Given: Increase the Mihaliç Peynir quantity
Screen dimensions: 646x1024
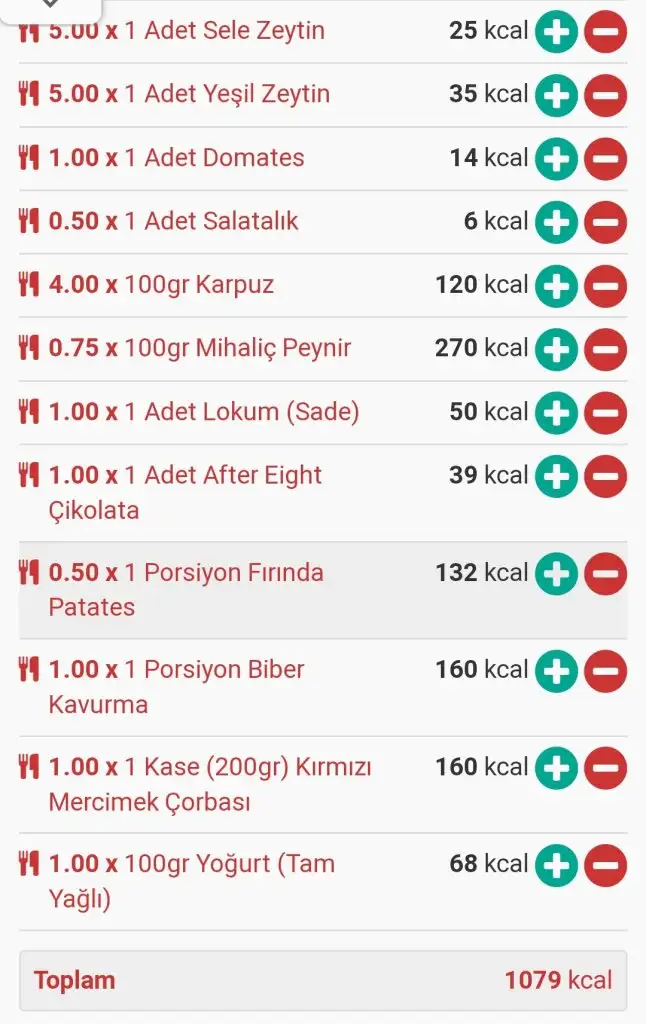Looking at the screenshot, I should (556, 350).
